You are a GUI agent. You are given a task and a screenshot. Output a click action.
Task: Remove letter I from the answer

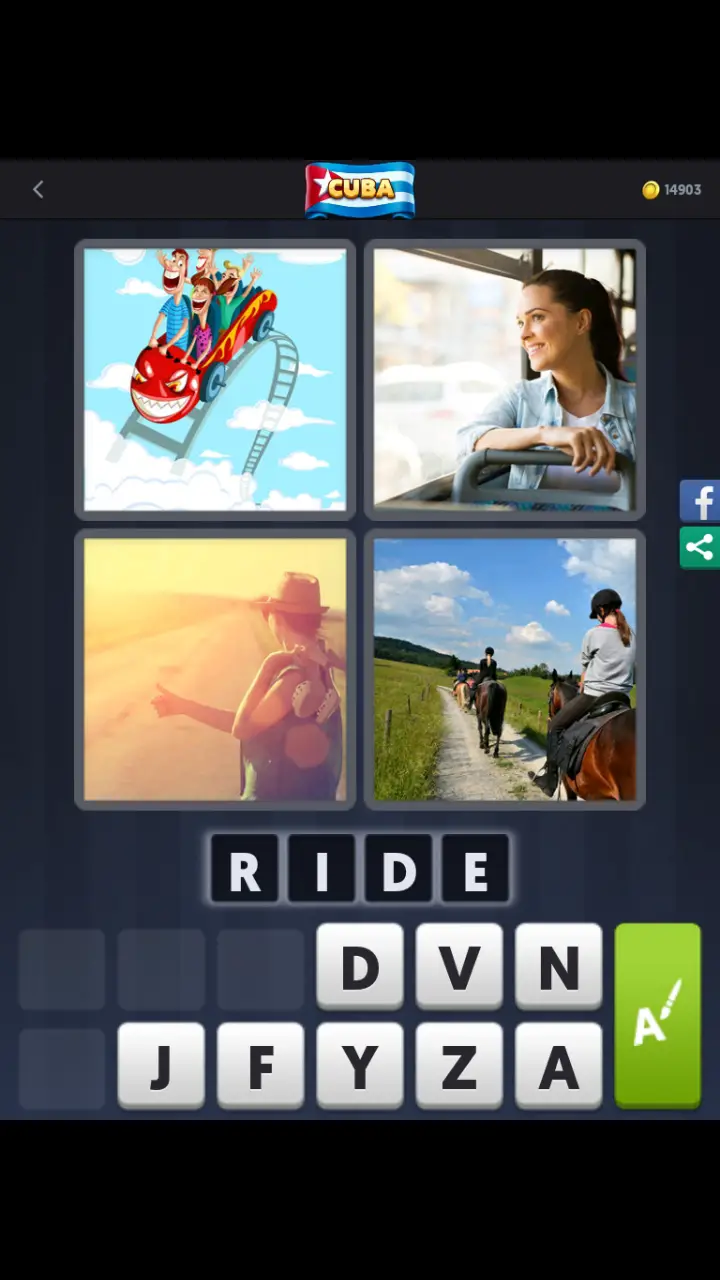pyautogui.click(x=321, y=870)
